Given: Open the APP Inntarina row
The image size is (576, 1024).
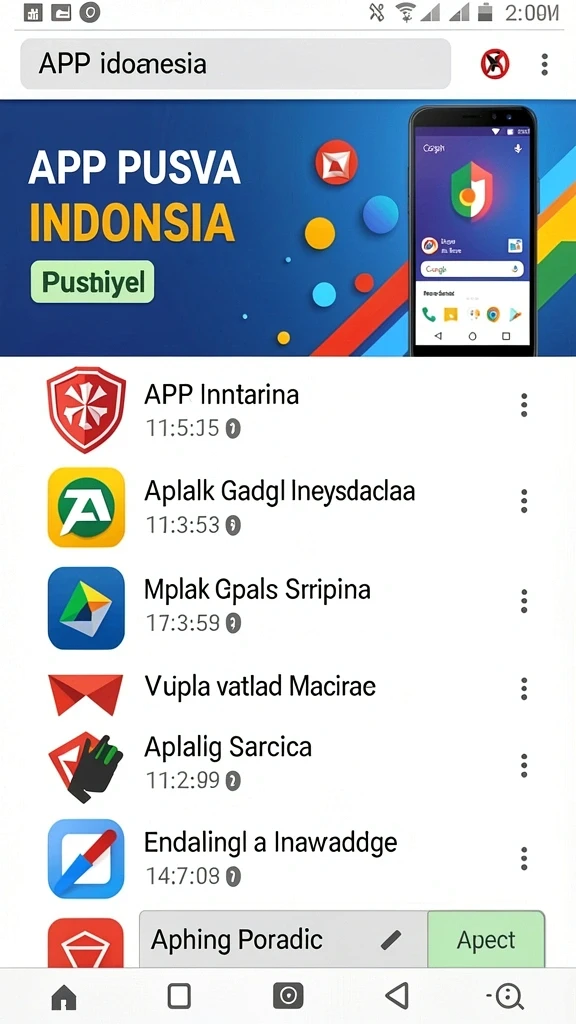Looking at the screenshot, I should point(288,409).
